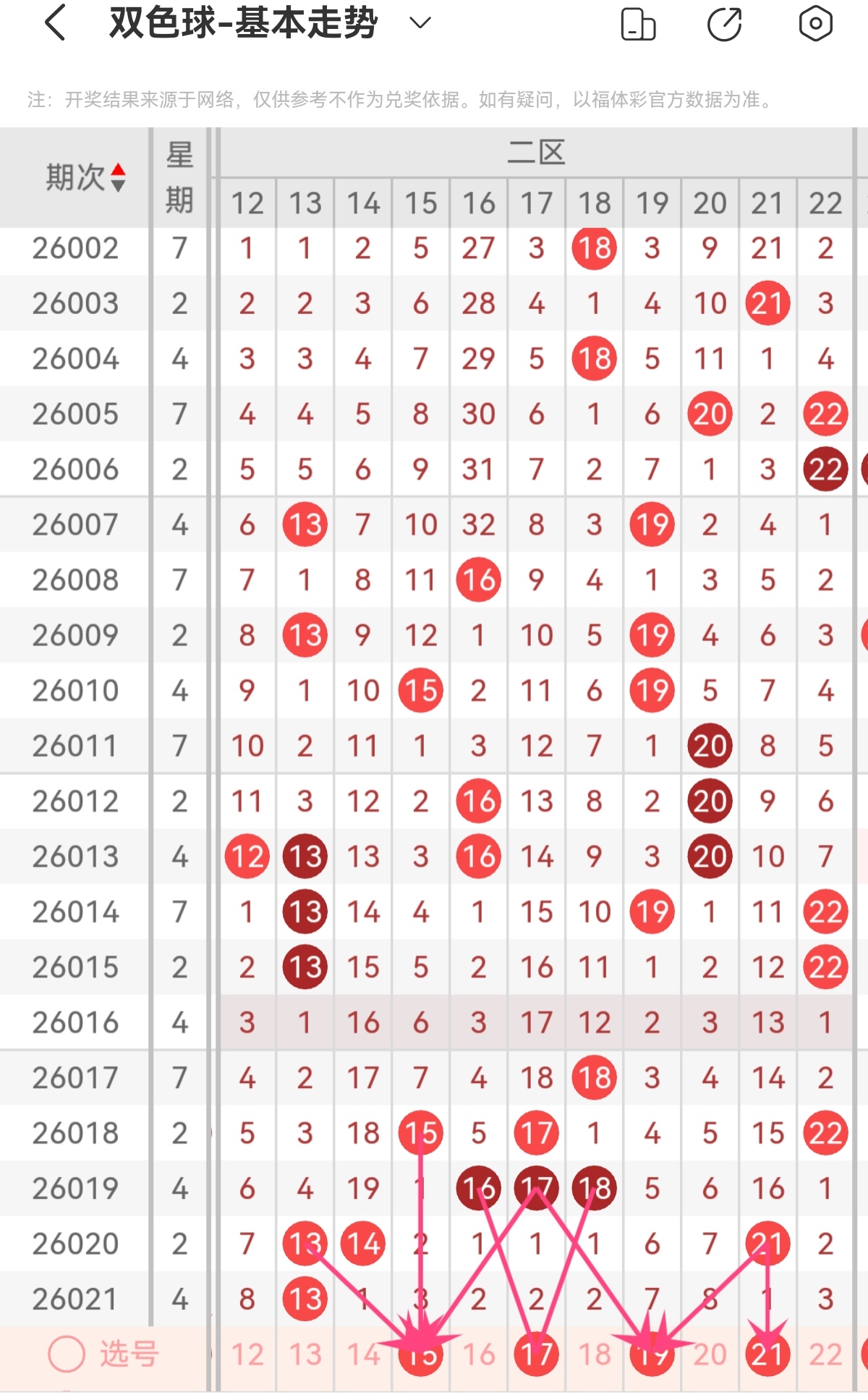Pick number 18 in the 选号 row
The width and height of the screenshot is (868, 1400).
[595, 1354]
